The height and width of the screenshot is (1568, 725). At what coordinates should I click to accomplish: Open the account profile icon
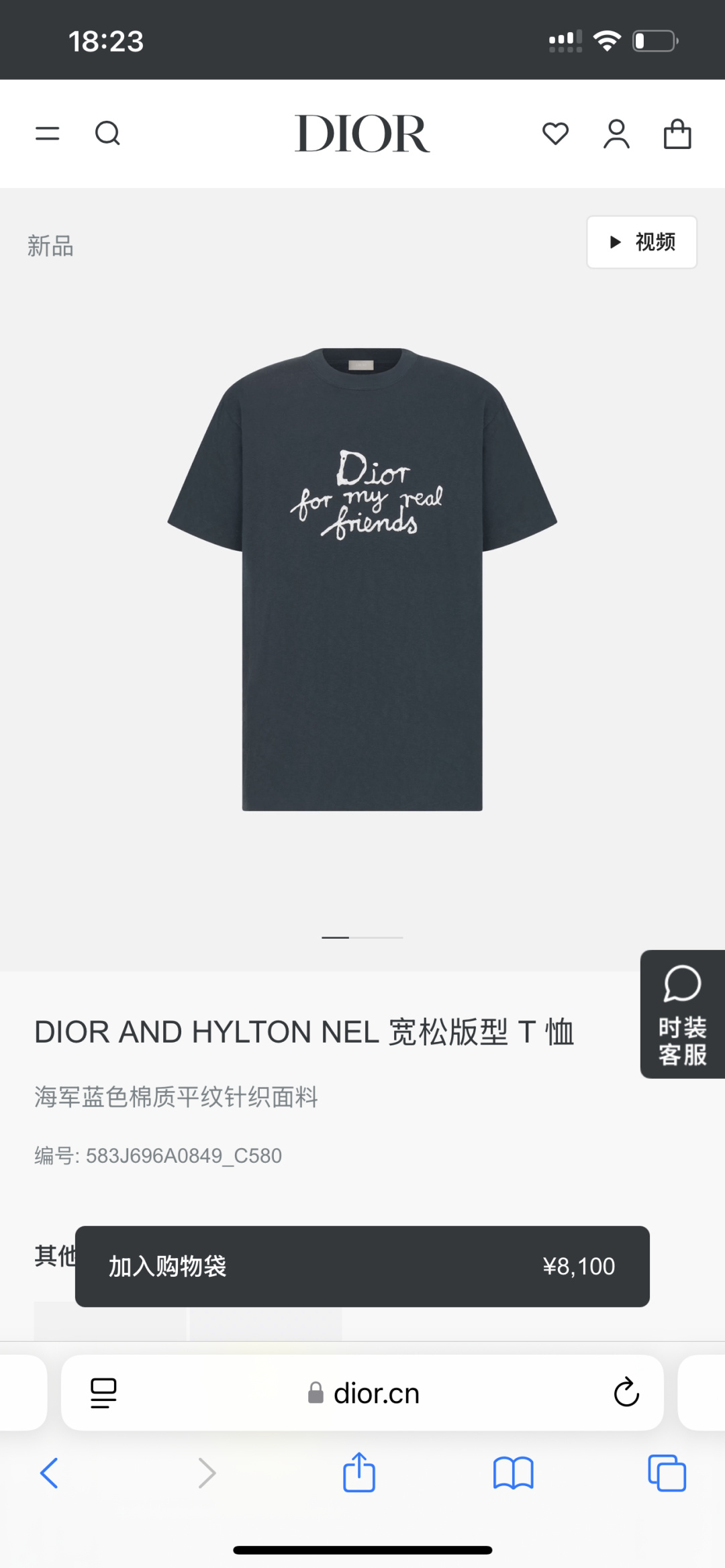(616, 134)
